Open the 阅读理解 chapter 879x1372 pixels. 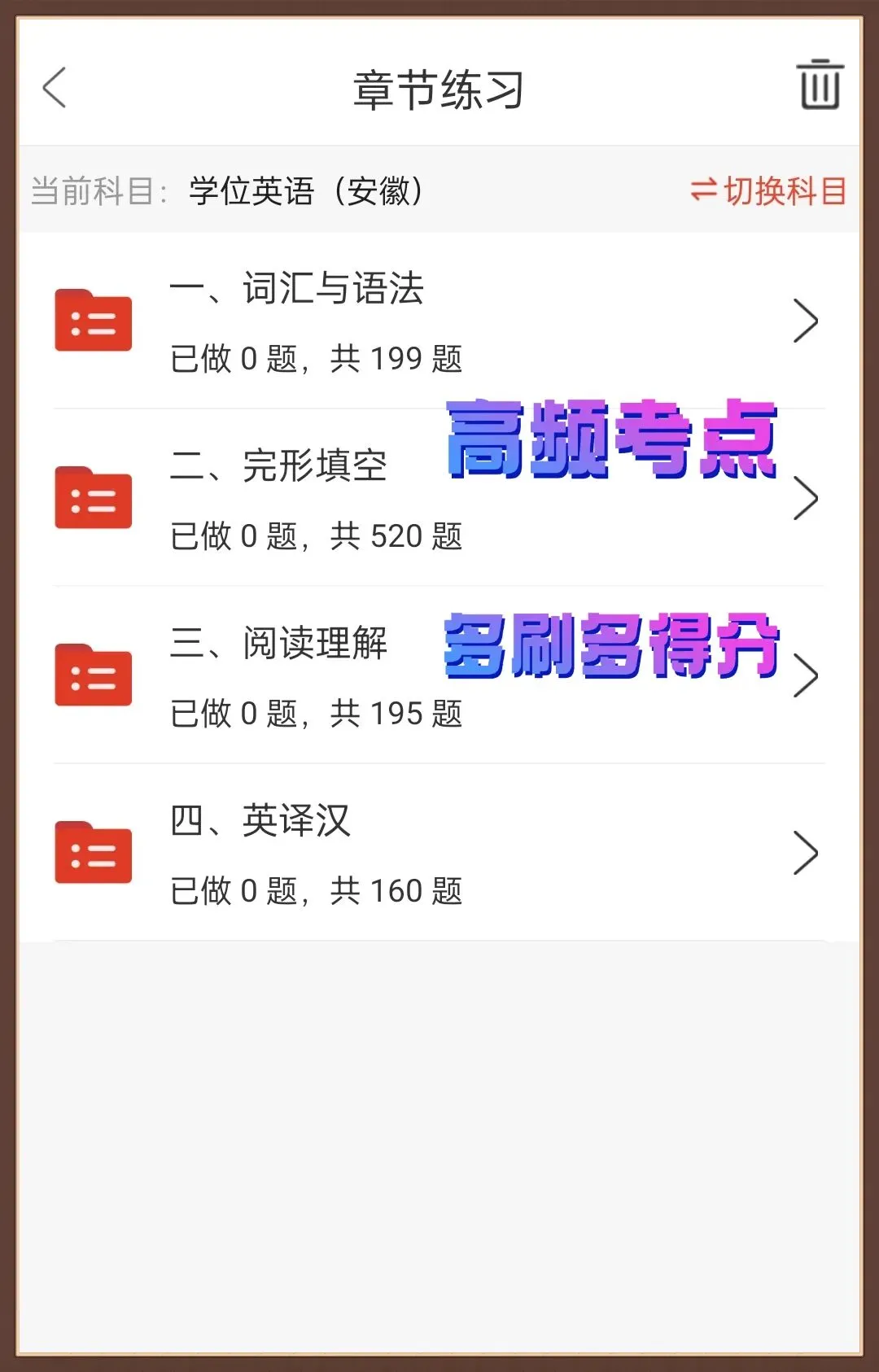pos(439,675)
